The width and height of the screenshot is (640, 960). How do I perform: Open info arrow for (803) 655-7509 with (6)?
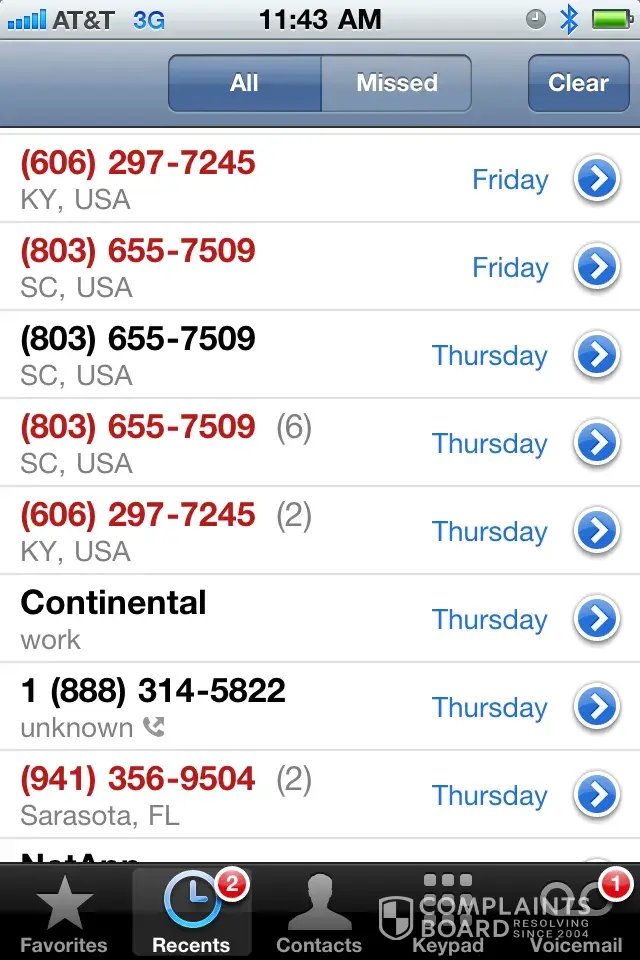tap(597, 443)
